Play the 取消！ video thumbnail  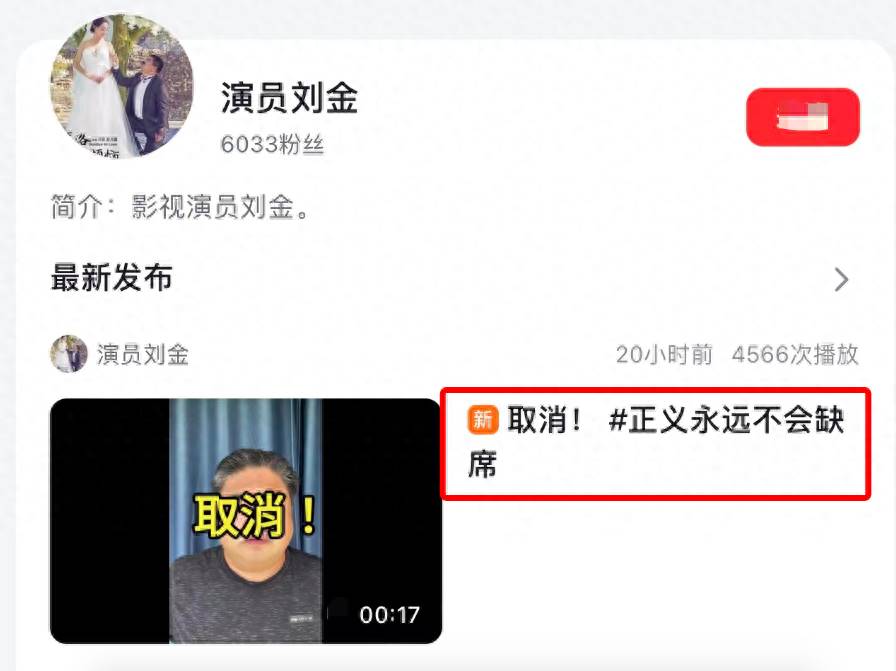(246, 520)
